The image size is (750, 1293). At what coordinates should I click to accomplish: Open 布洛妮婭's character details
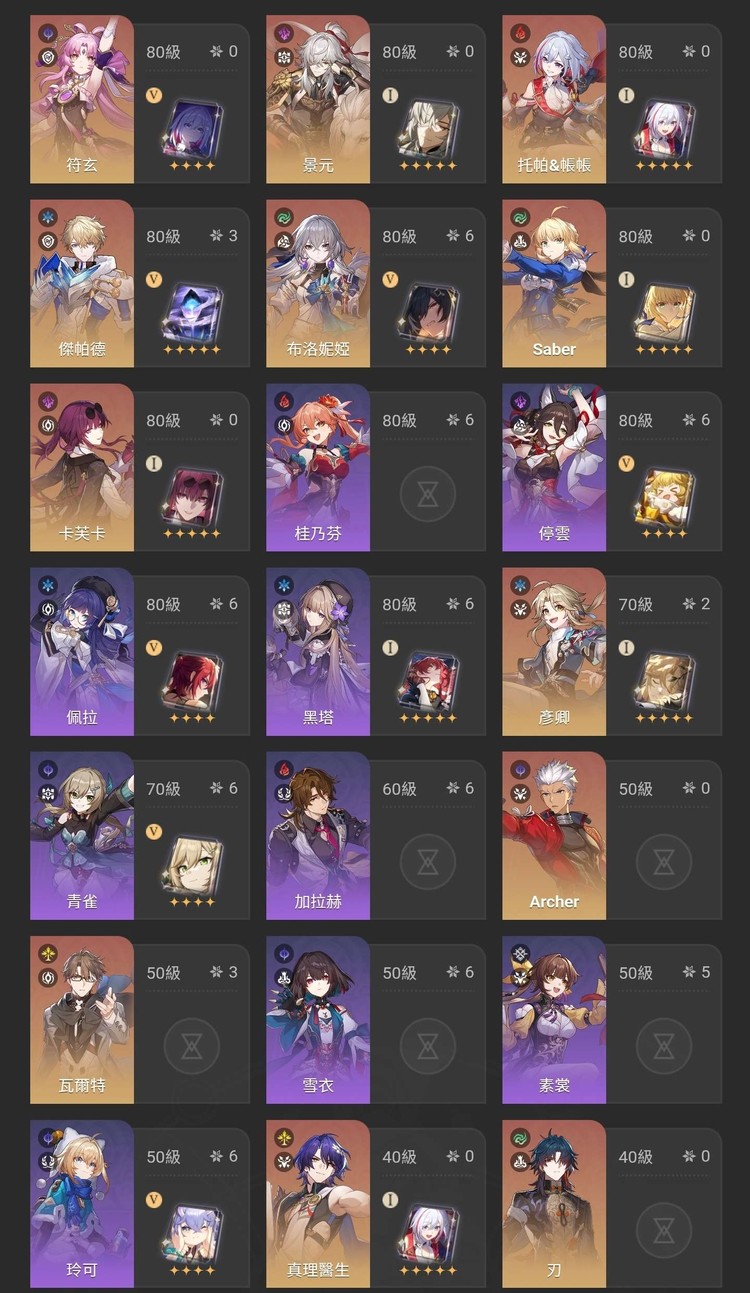376,283
